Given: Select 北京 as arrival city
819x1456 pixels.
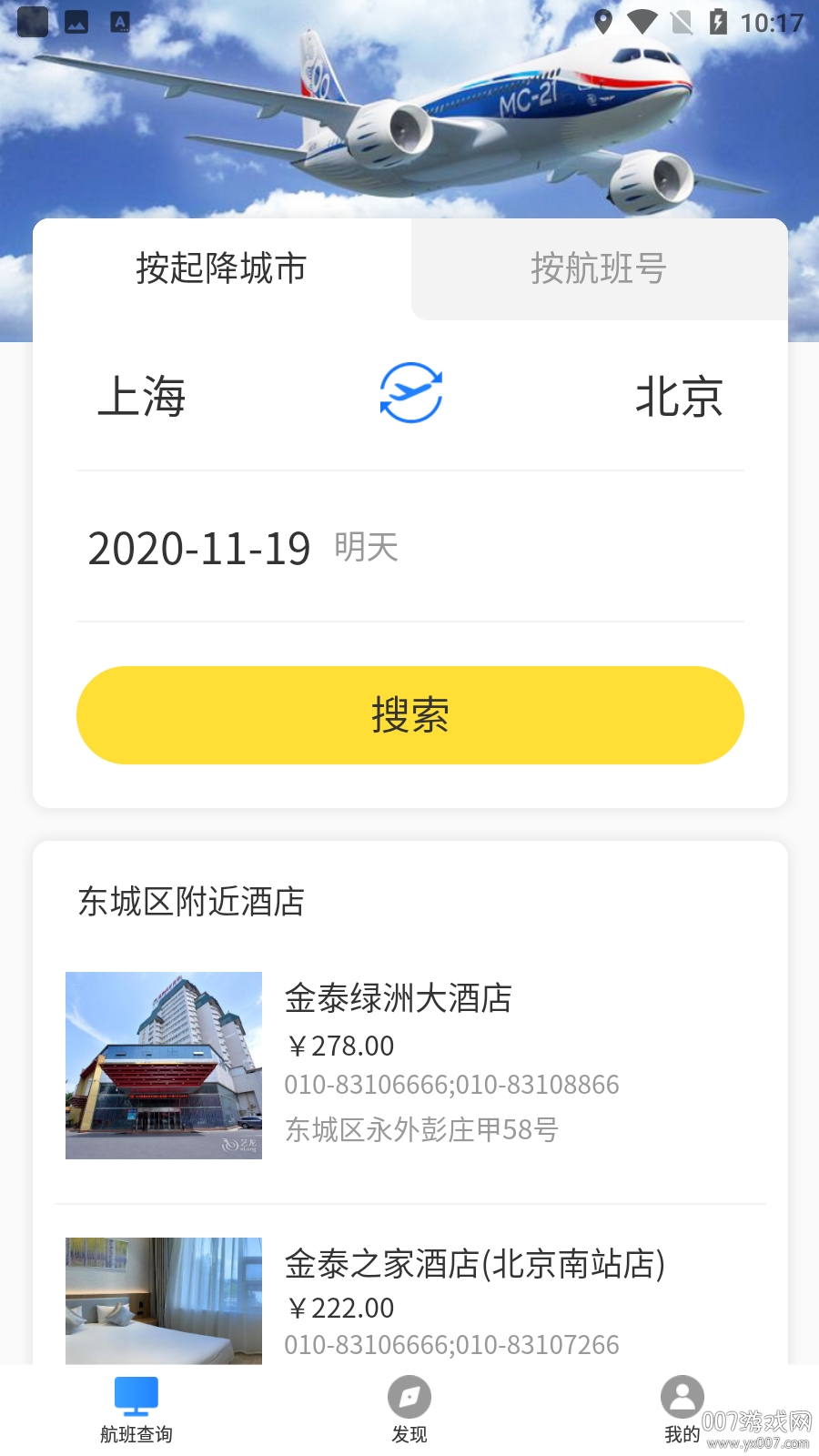Looking at the screenshot, I should pyautogui.click(x=679, y=396).
